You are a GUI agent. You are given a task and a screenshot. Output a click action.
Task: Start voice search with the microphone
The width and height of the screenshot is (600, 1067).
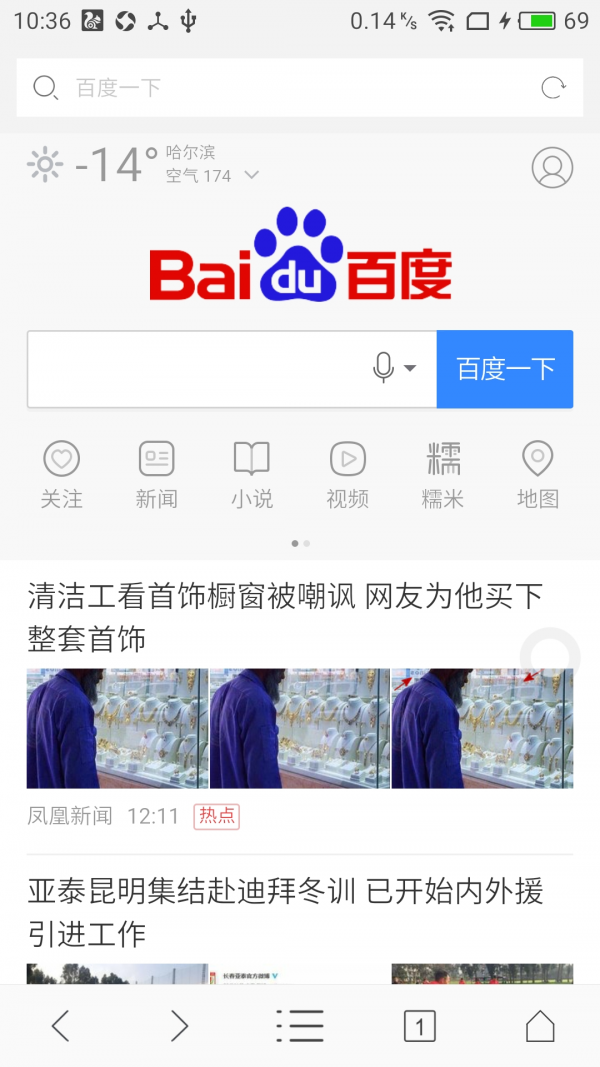(x=384, y=369)
